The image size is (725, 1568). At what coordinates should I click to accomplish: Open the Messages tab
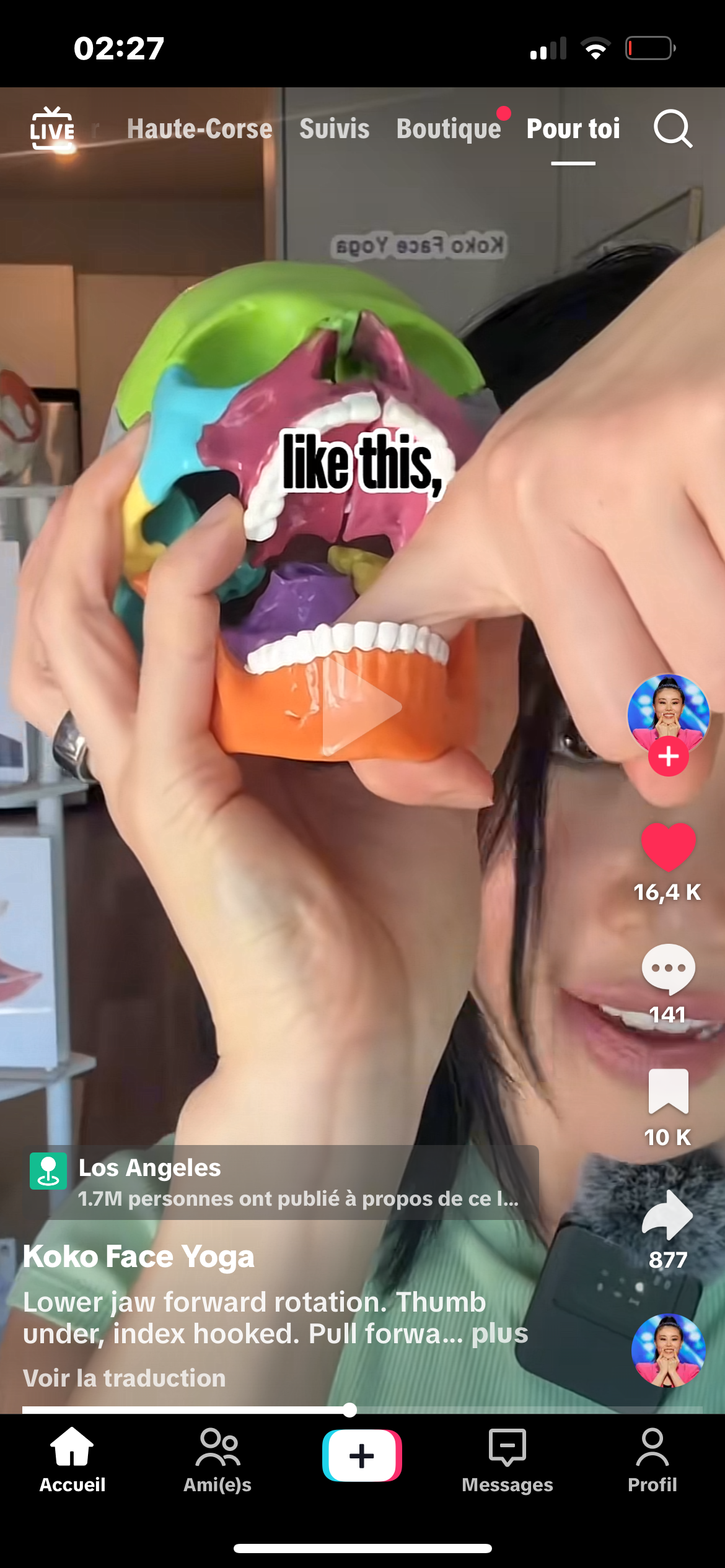pos(507,1460)
